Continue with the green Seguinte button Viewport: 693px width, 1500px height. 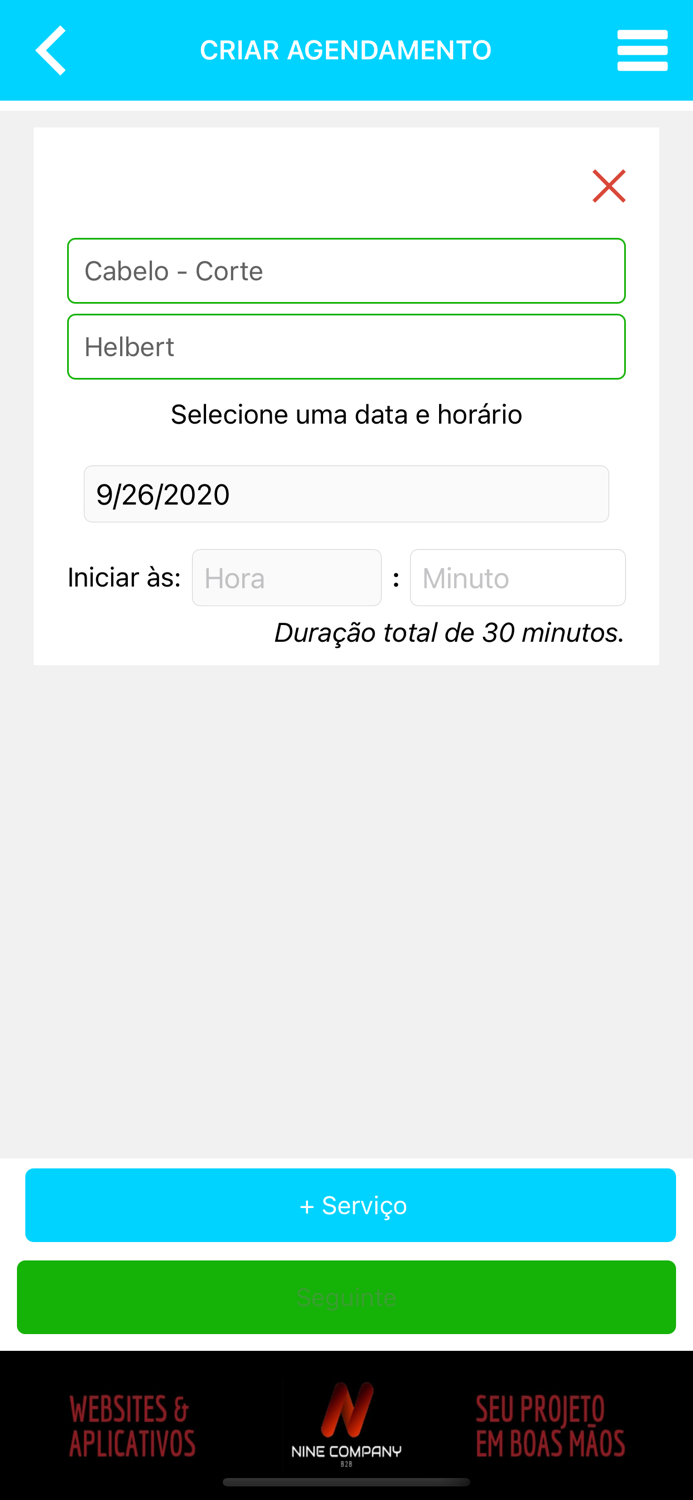coord(346,1297)
